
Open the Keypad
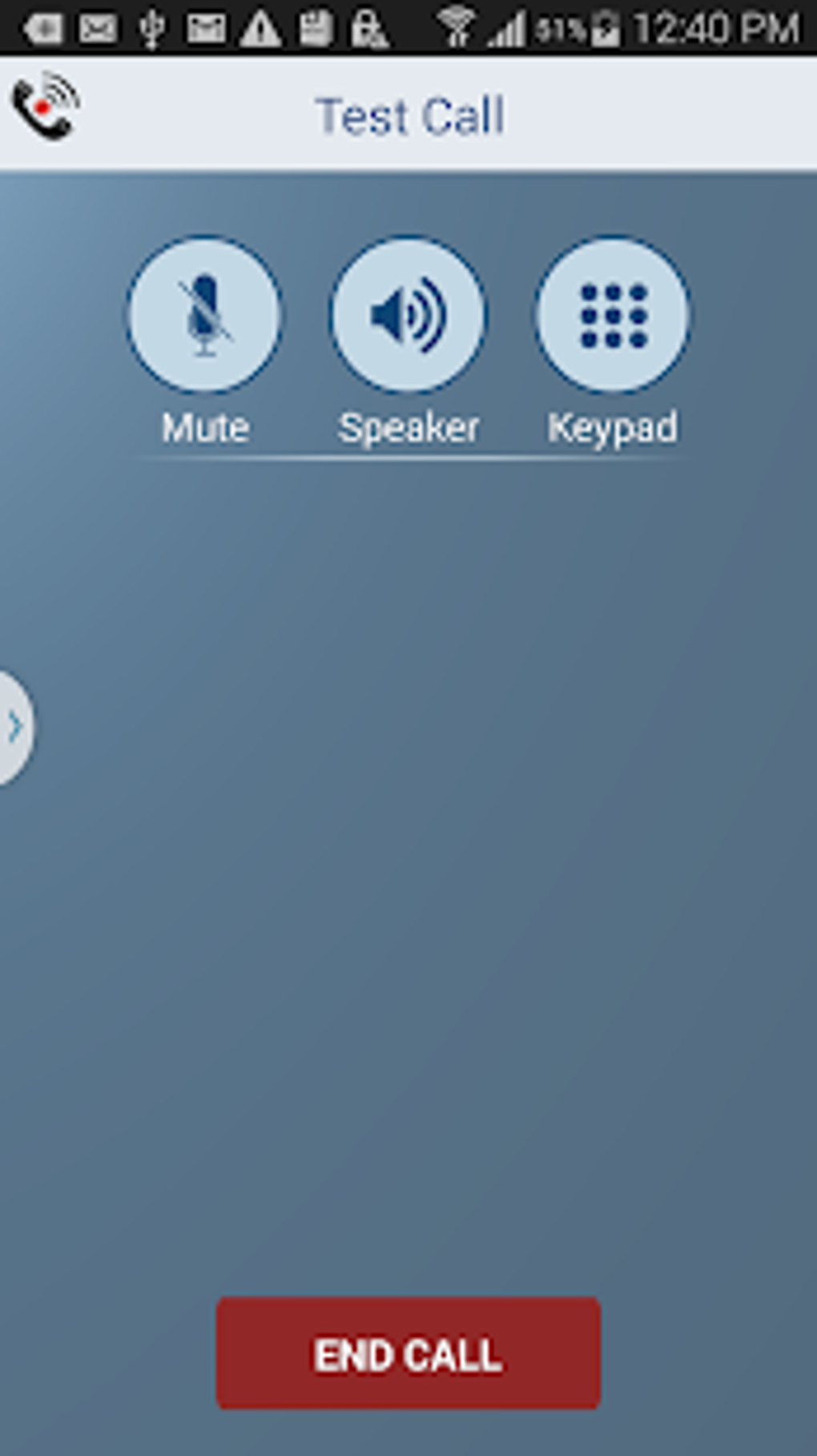coord(613,315)
